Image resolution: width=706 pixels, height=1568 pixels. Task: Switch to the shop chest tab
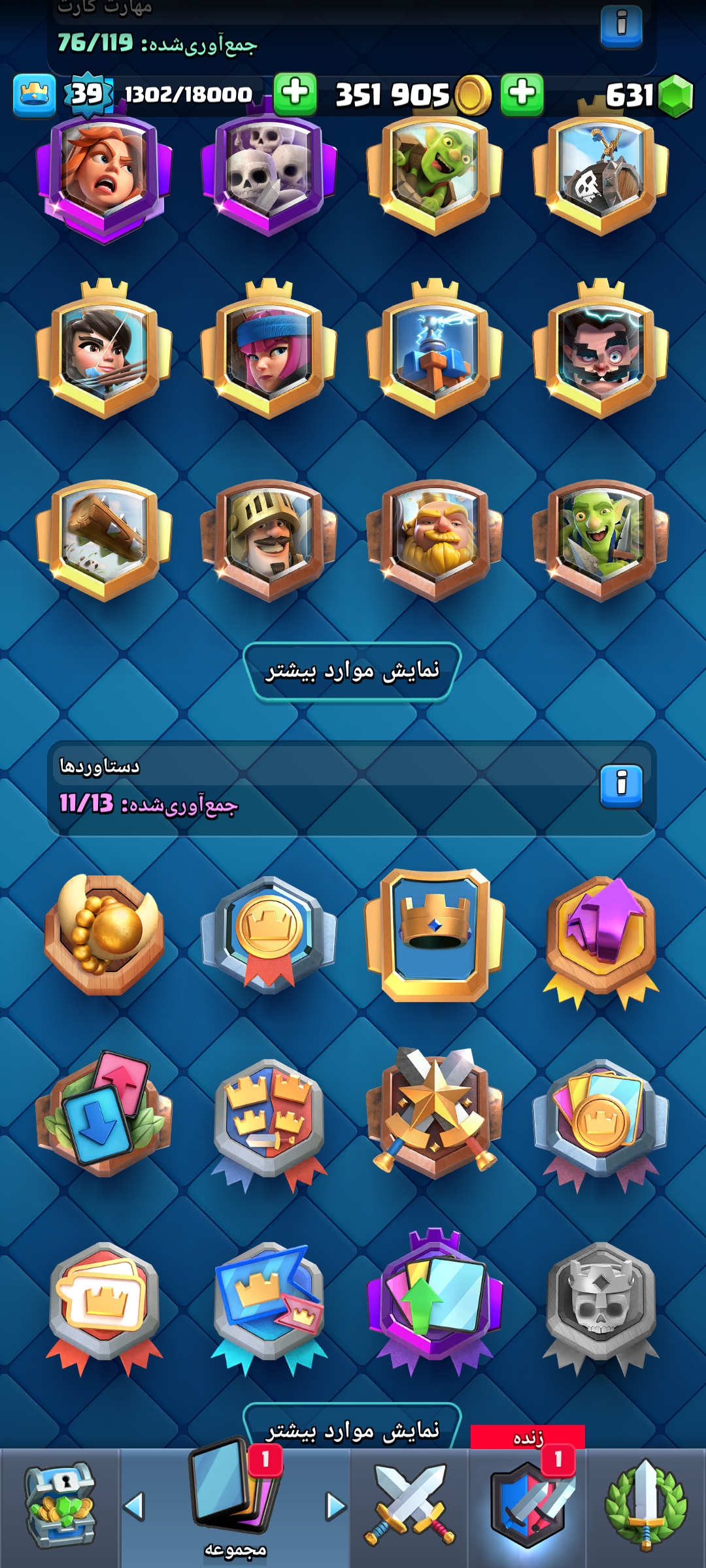point(60,1506)
